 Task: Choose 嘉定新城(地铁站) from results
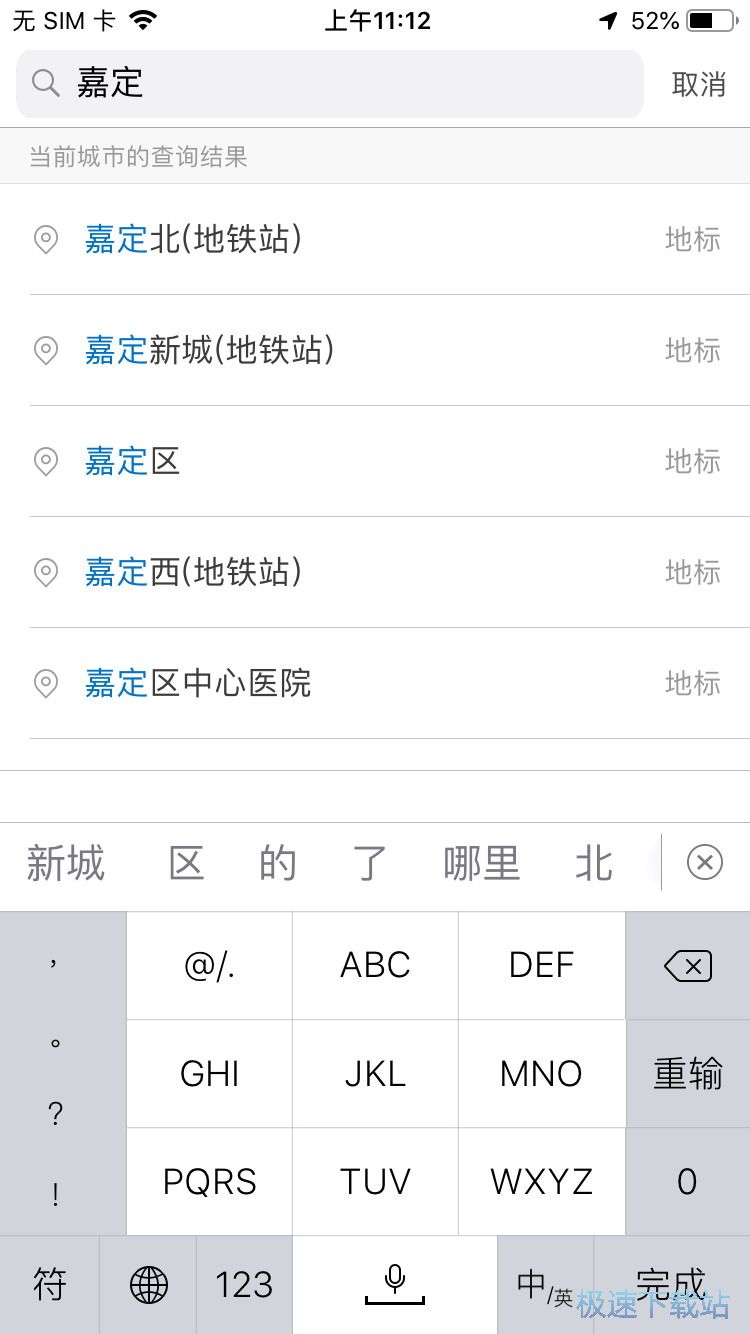pos(375,350)
